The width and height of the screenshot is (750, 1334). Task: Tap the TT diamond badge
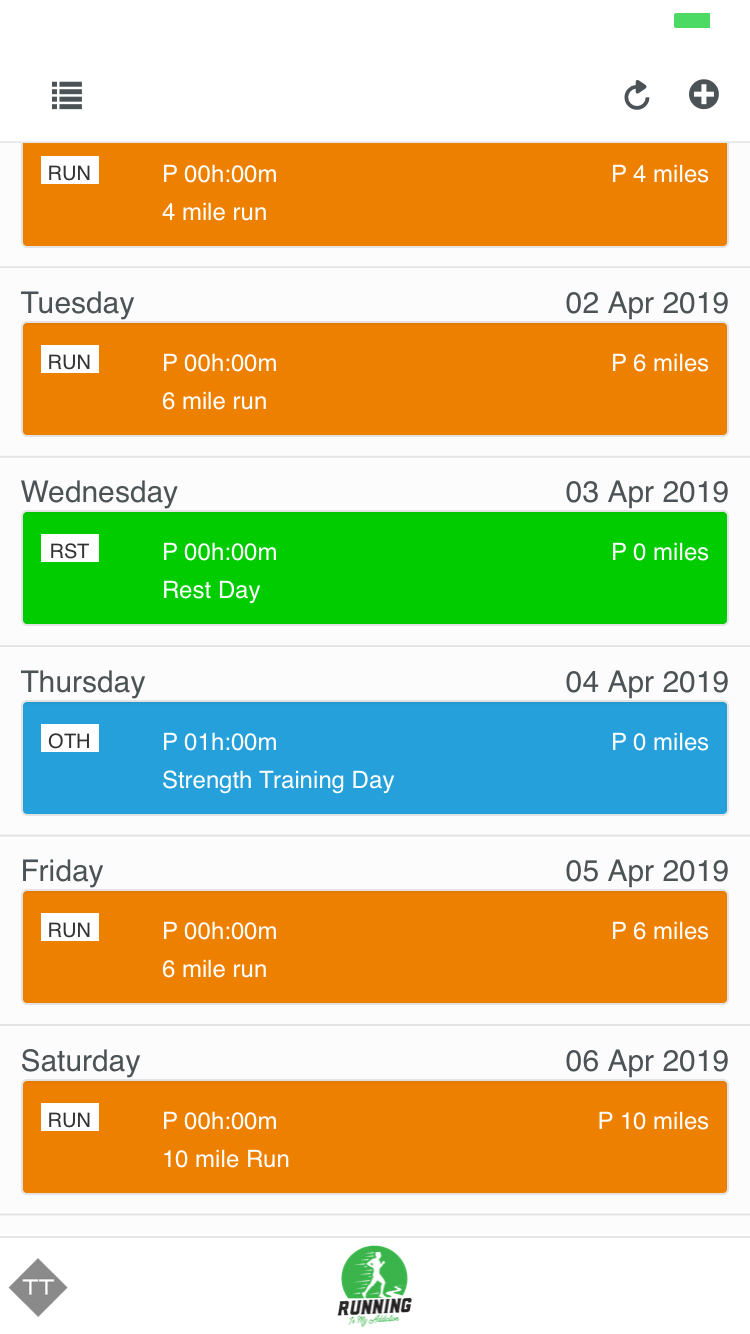[38, 1287]
